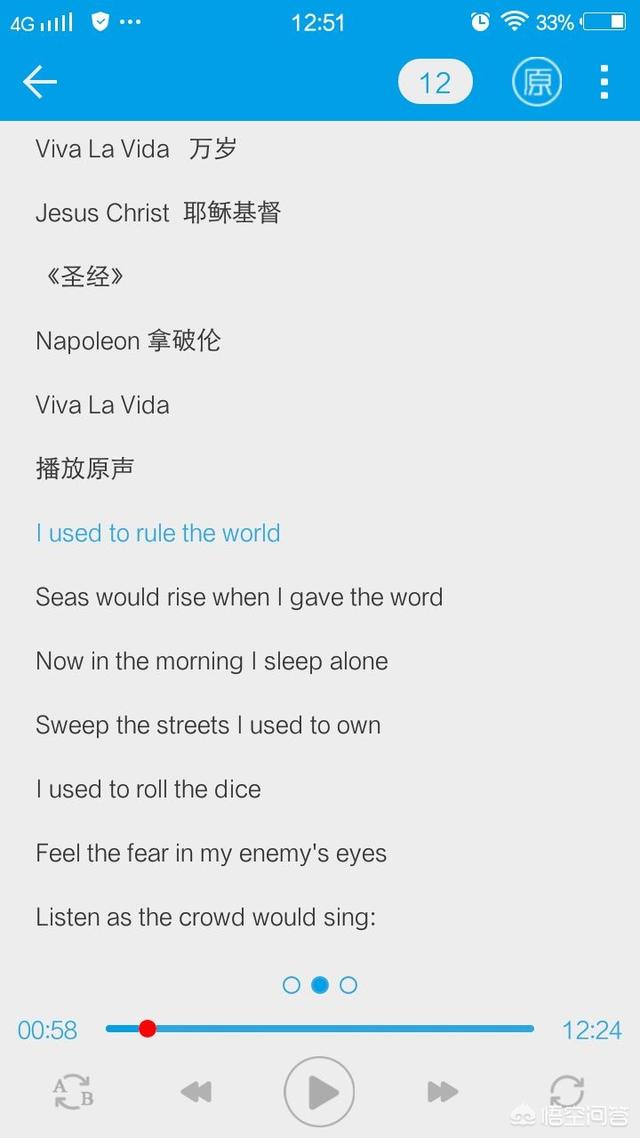Image resolution: width=640 pixels, height=1138 pixels.
Task: Tap the highlighted line 'I used to rule the world'
Action: 158,533
